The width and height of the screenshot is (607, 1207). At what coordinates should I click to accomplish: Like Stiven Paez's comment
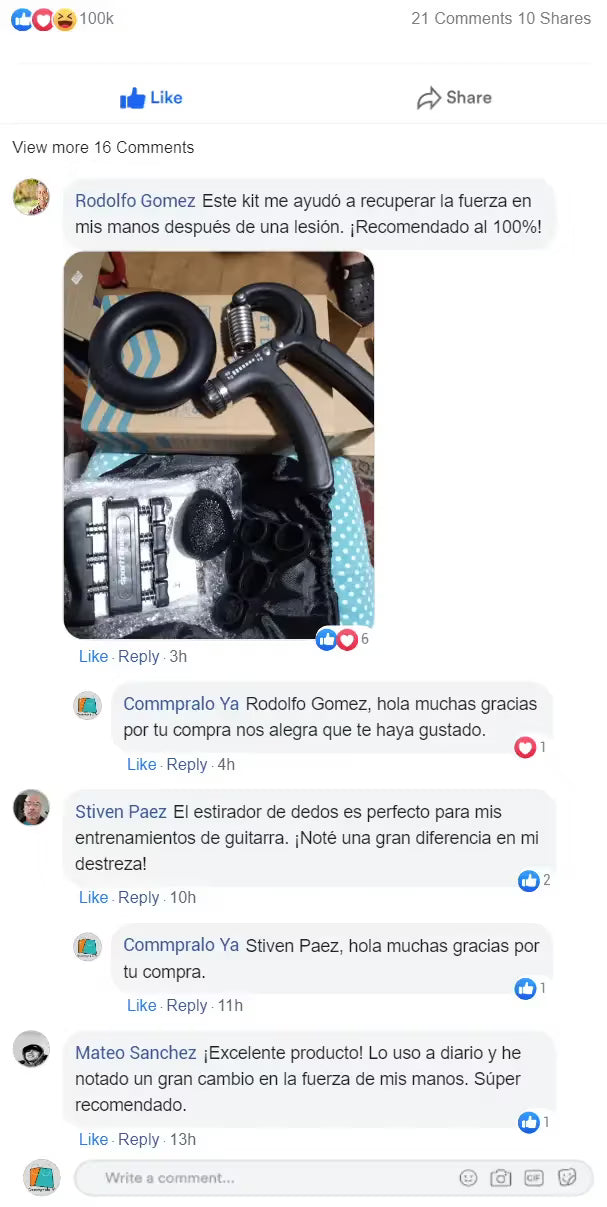93,898
